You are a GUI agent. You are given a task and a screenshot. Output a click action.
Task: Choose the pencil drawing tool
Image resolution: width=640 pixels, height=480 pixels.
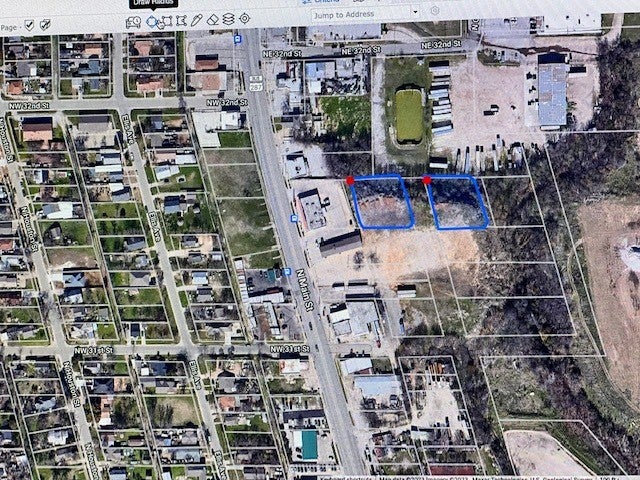(x=196, y=20)
